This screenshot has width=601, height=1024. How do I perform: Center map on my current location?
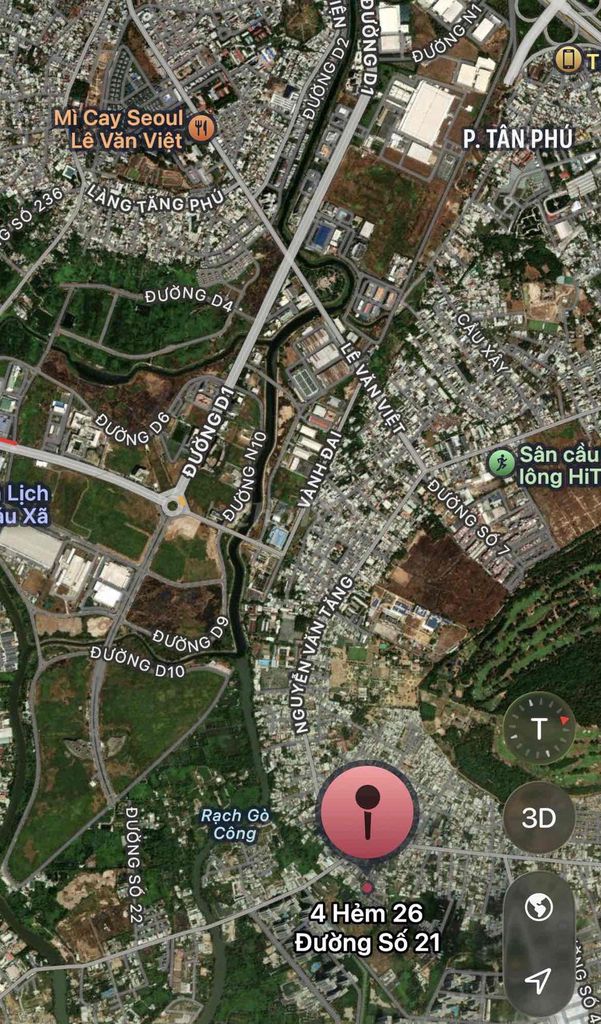pos(539,980)
